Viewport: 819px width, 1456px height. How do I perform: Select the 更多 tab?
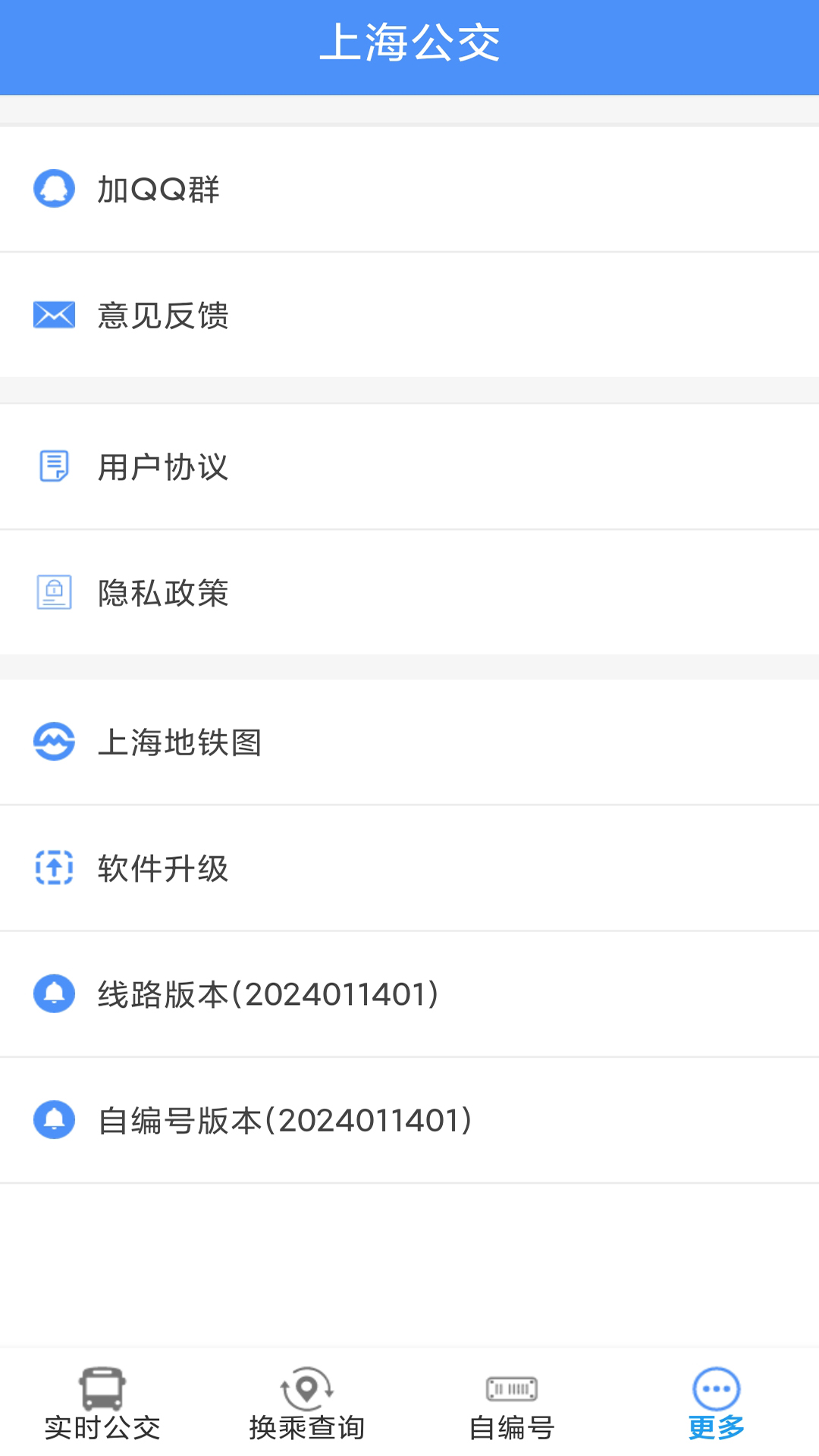[717, 1404]
